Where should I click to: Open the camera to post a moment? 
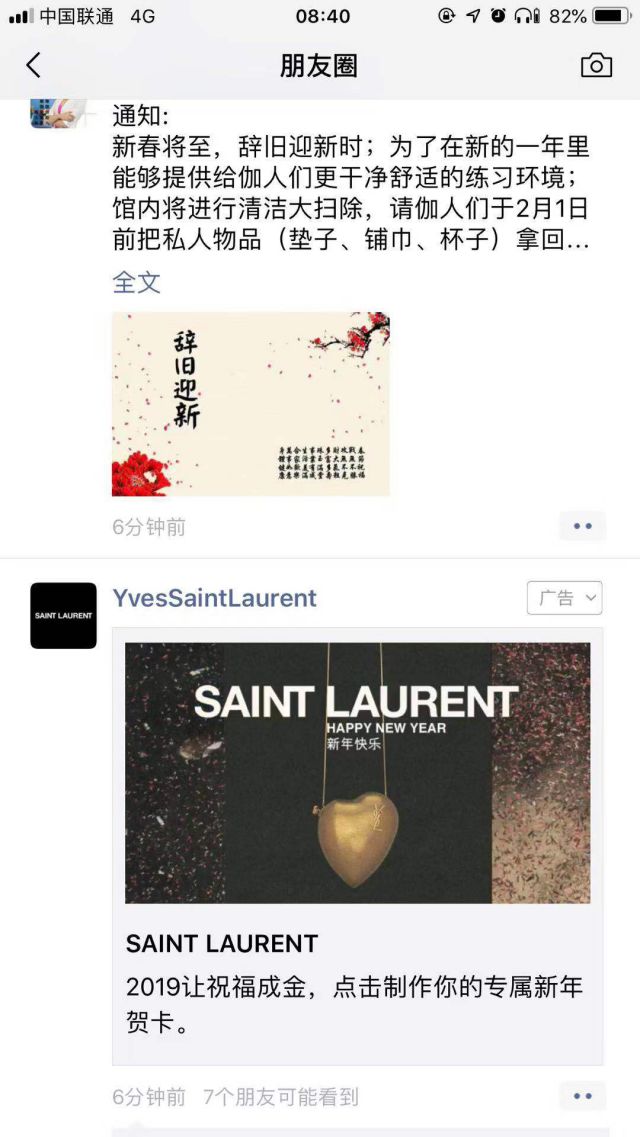(x=596, y=66)
